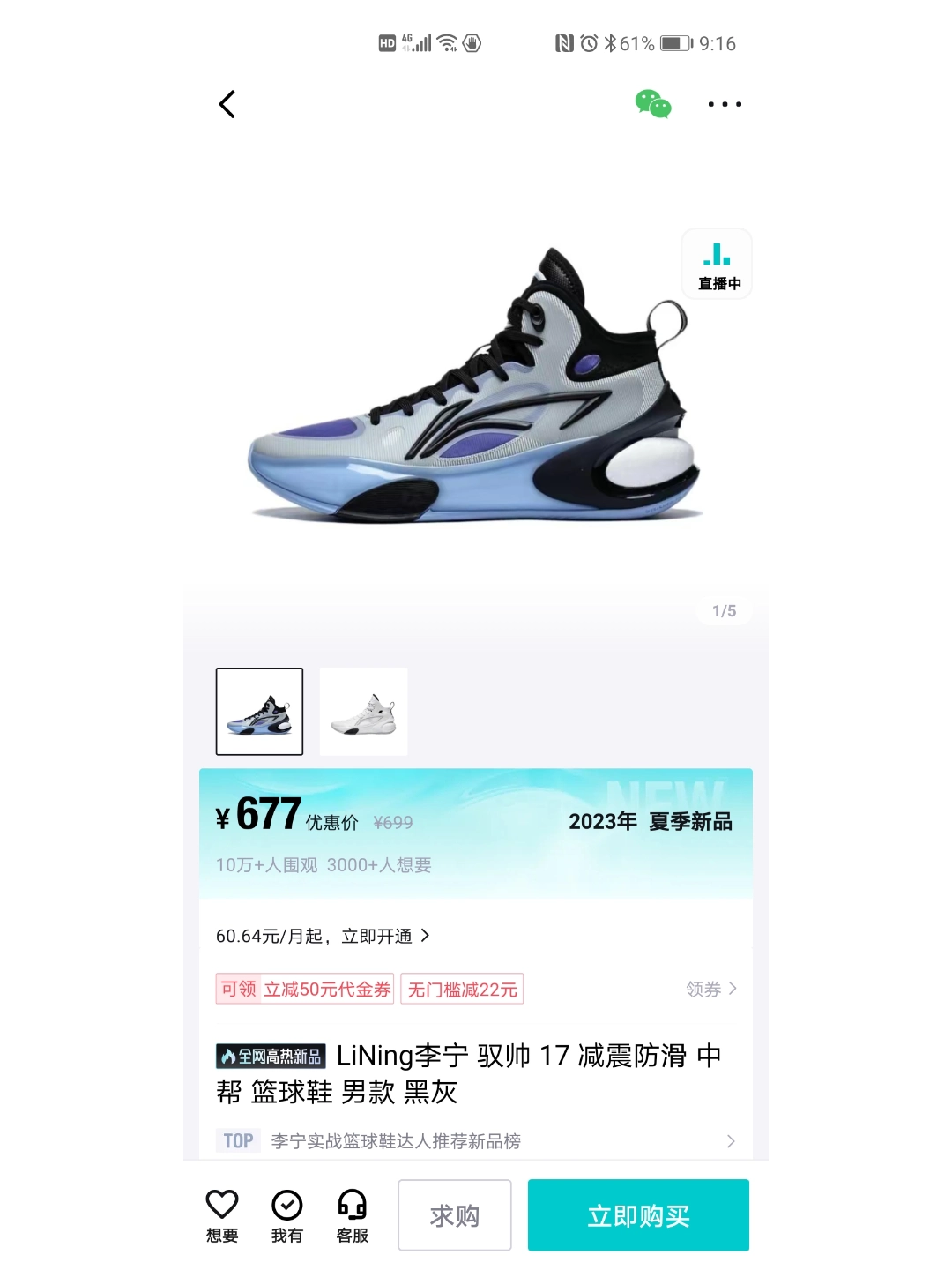Expand 立即开通 installment details
Viewport: 952px width, 1270px height.
(x=379, y=936)
